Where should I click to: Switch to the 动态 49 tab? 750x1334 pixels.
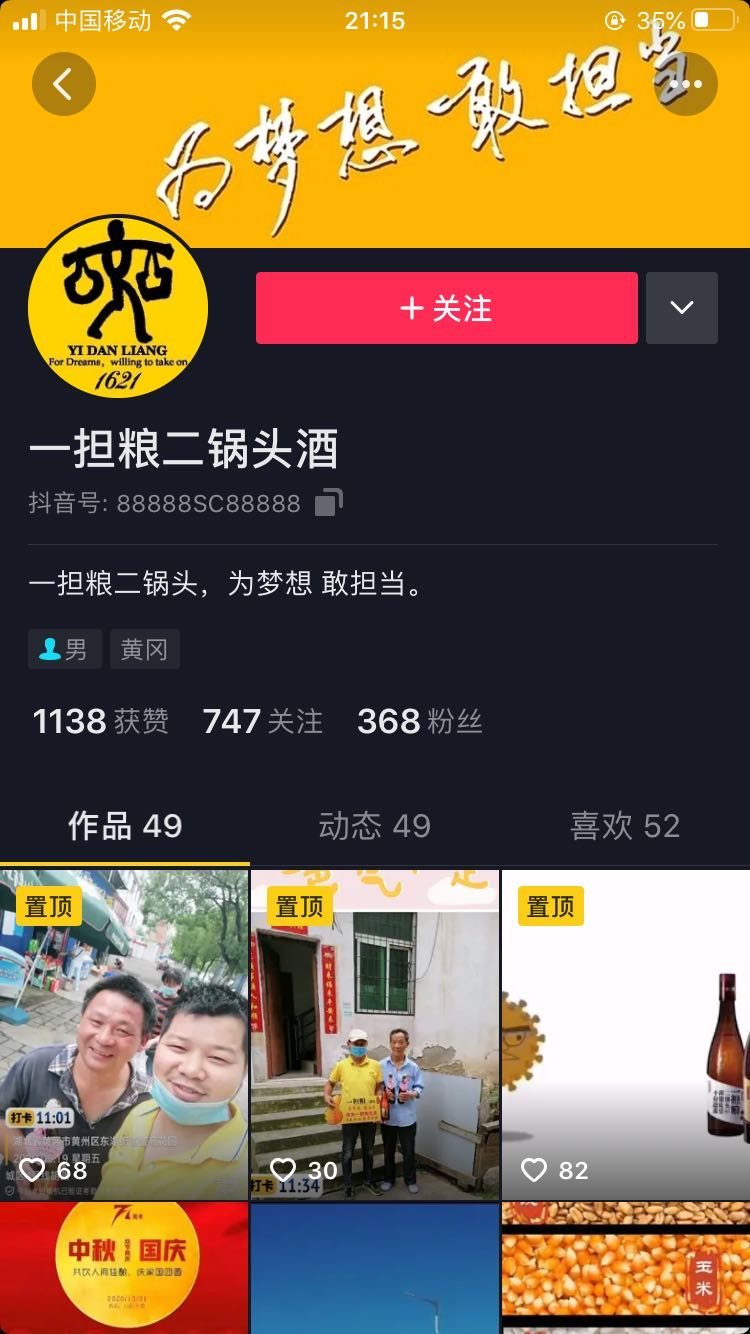pyautogui.click(x=374, y=826)
